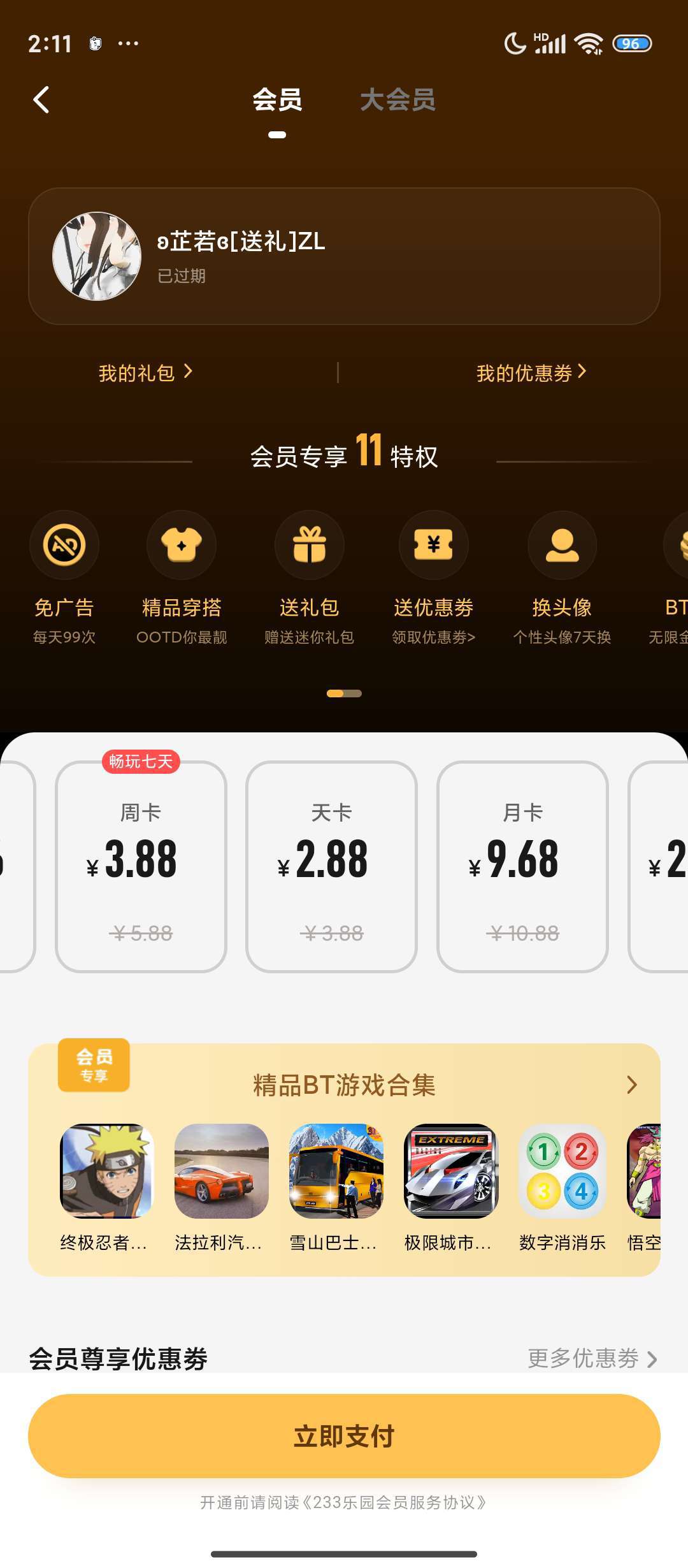This screenshot has height=1568, width=688.
Task: Open the 换头像 privilege
Action: pyautogui.click(x=562, y=546)
